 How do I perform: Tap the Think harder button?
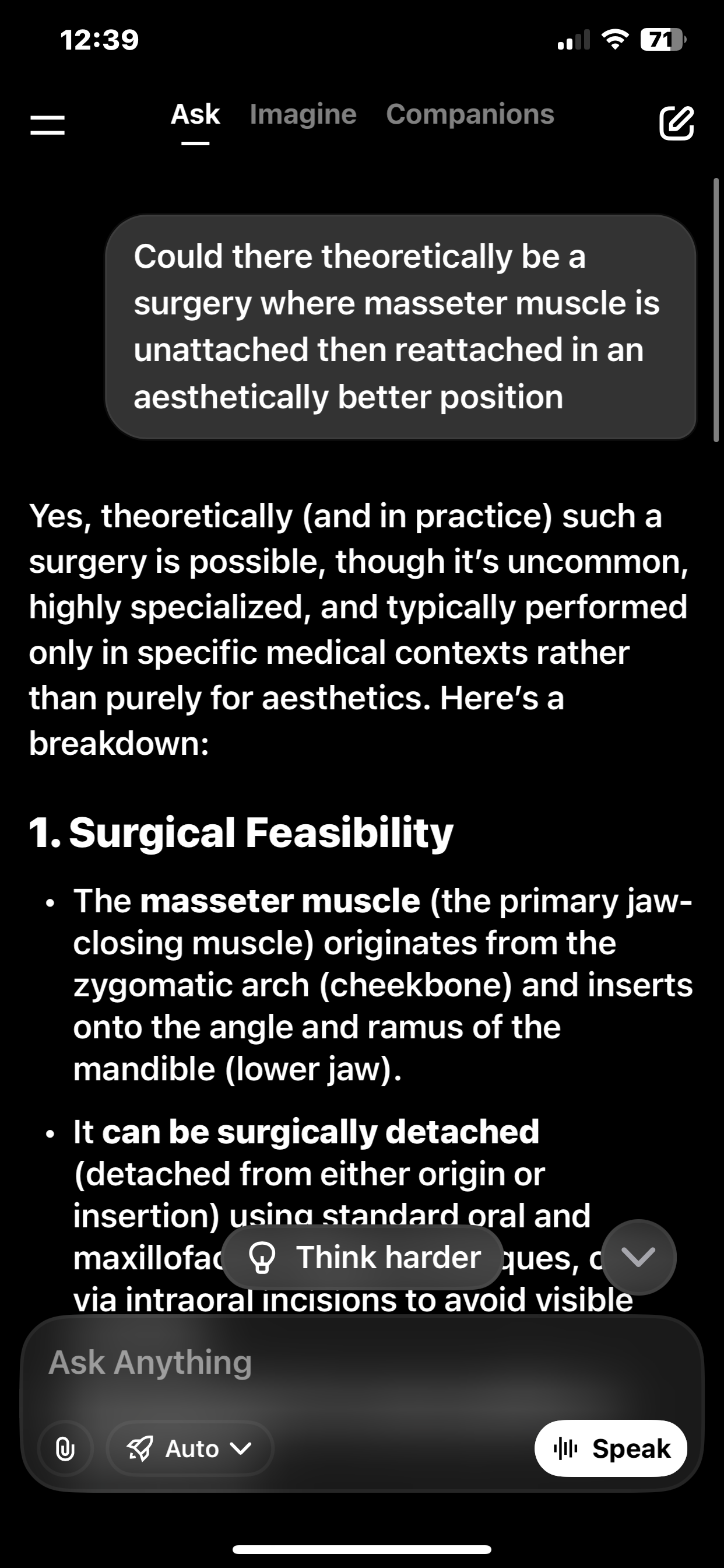(x=364, y=1257)
